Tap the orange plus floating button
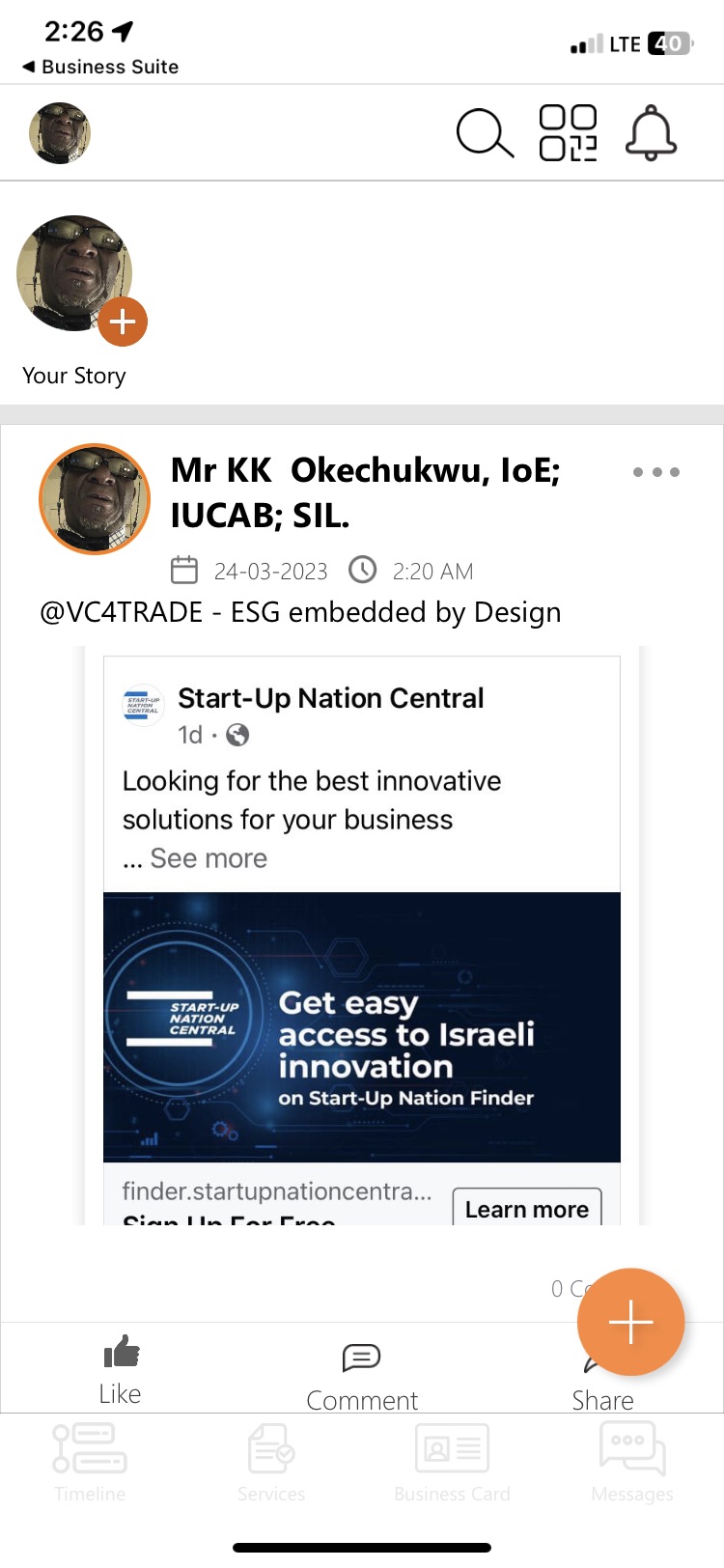 point(631,1322)
